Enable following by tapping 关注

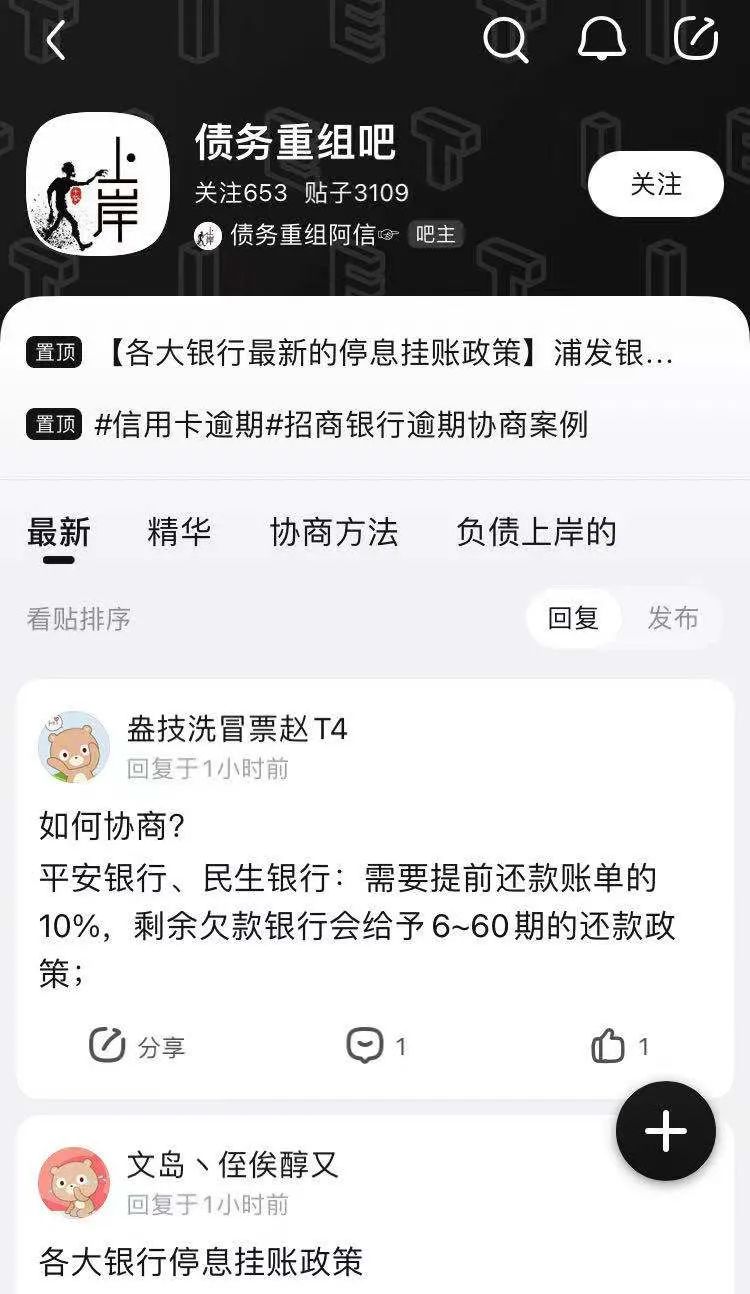pos(655,184)
